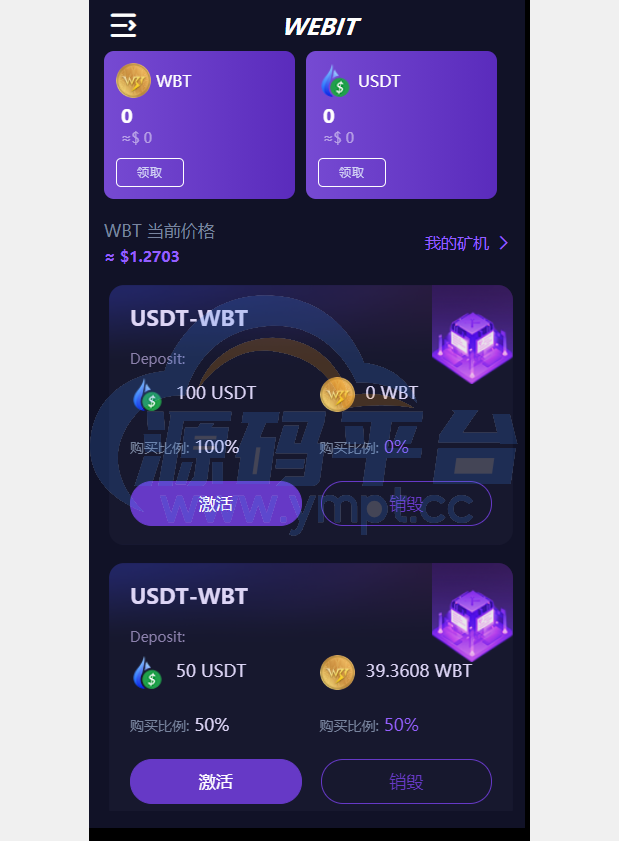Screen dimensions: 619x841
Task: Open 我的矿机 my miners link
Action: 466,243
